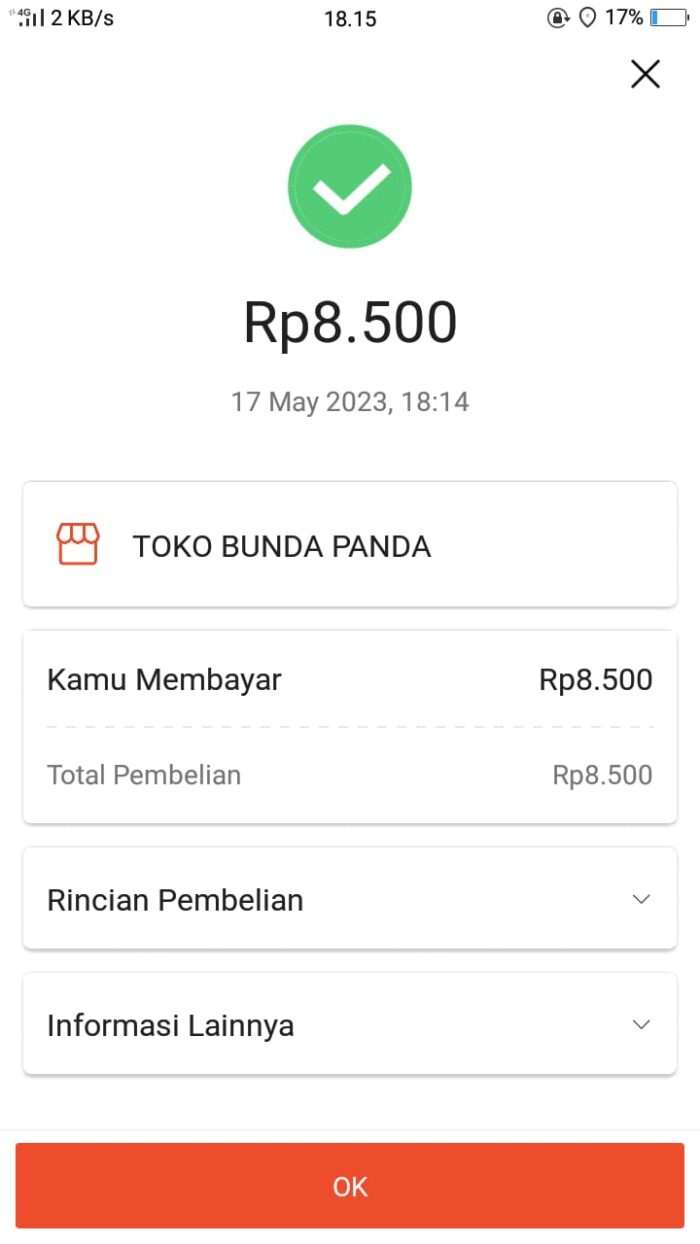Open the TOKO BUNDA PANDA merchant card

(350, 545)
